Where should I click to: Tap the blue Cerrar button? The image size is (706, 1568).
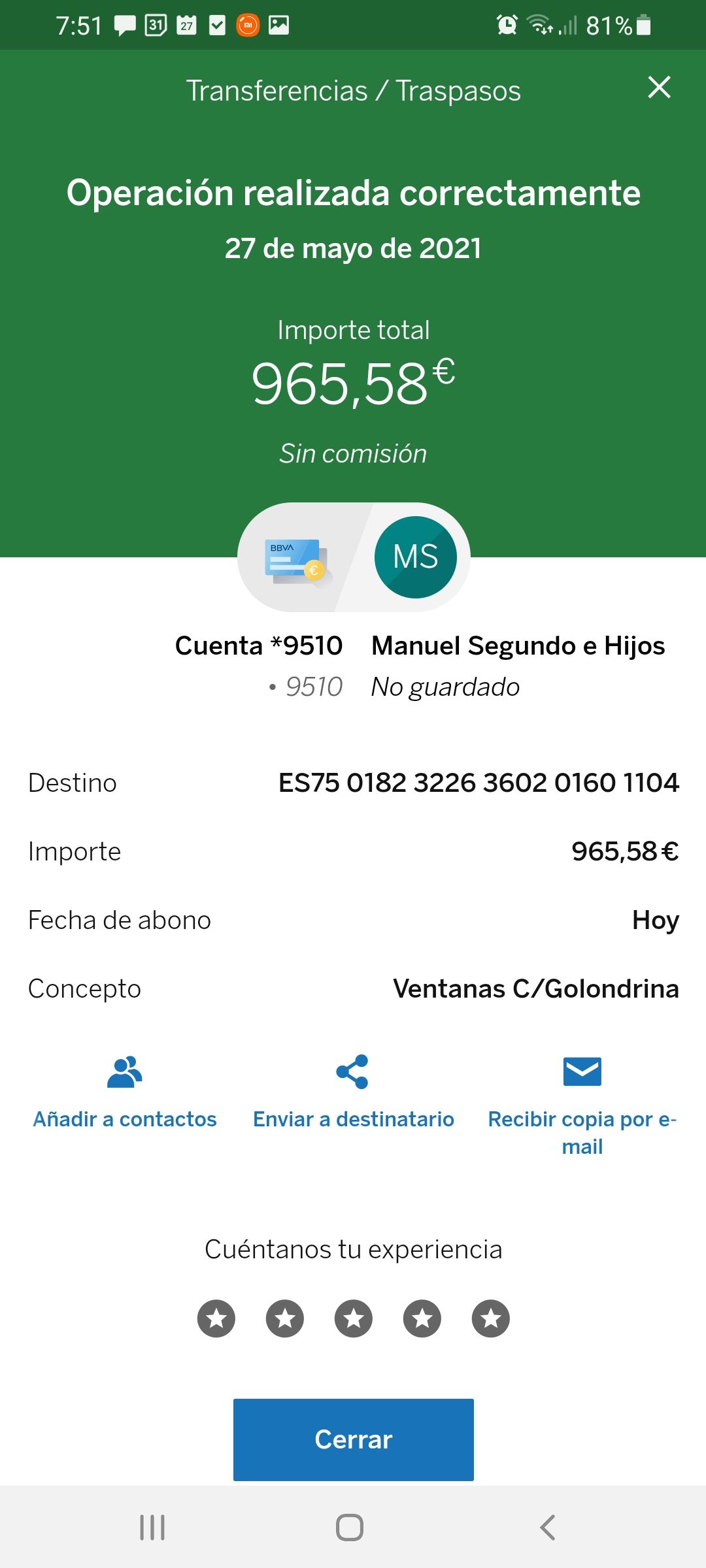point(354,1439)
